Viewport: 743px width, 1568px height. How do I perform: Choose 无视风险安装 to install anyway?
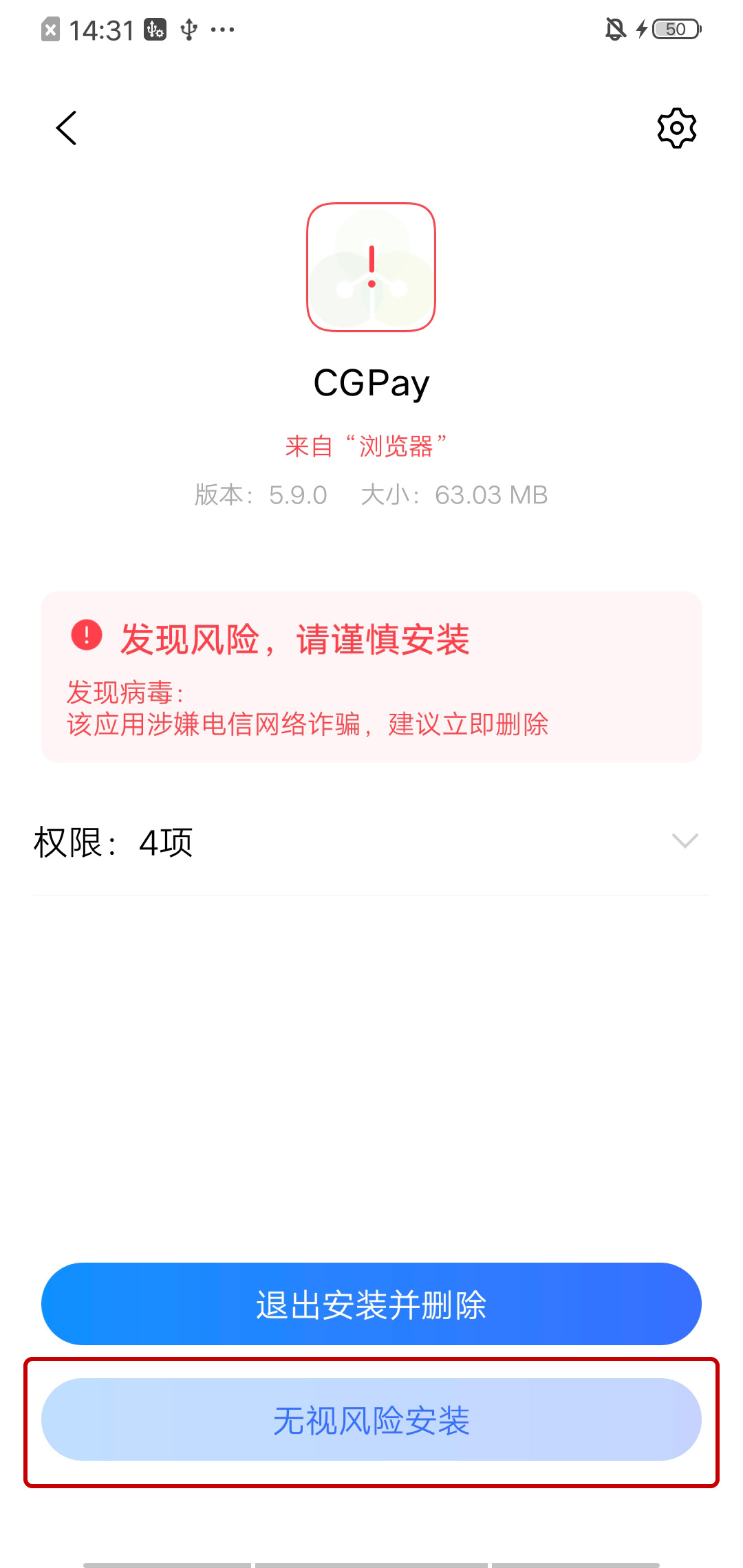tap(371, 1419)
